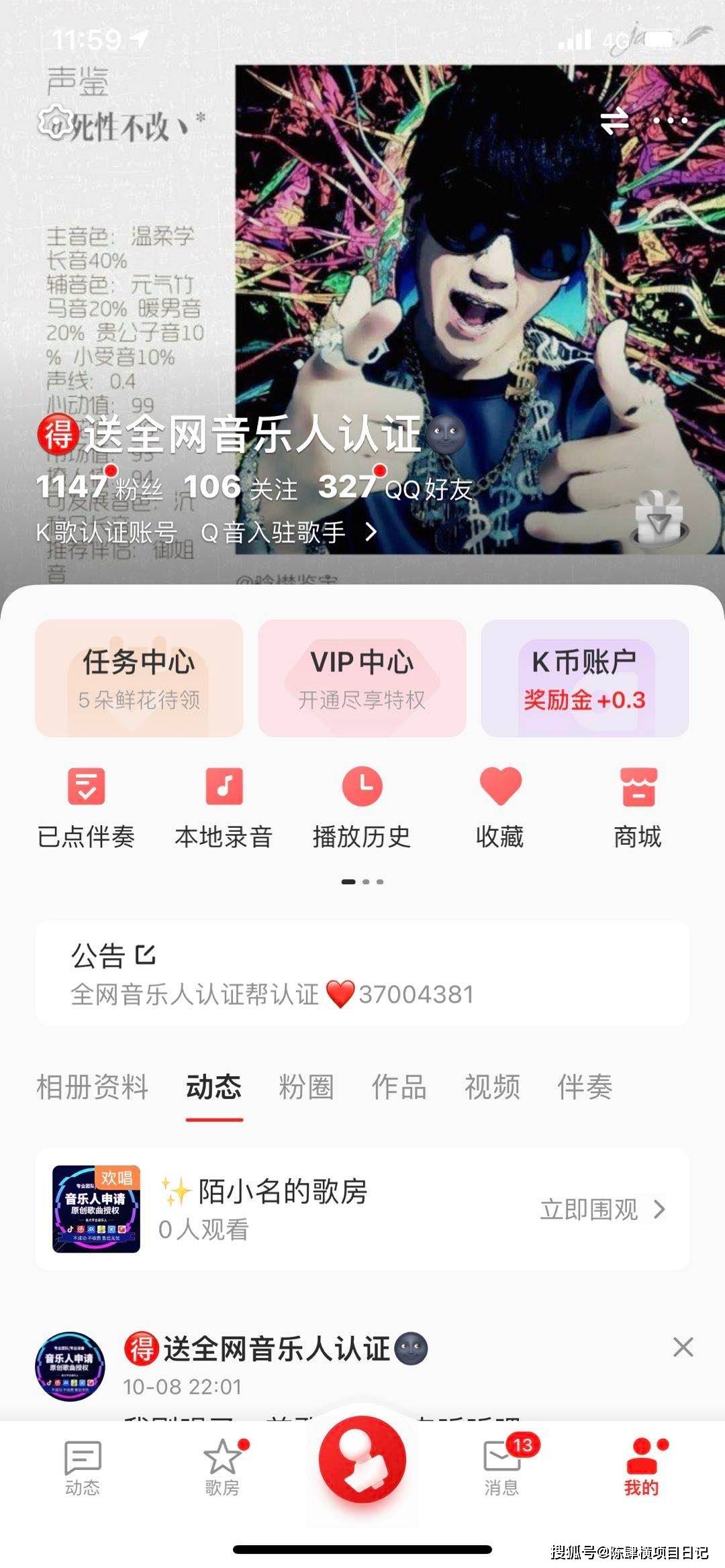725x1568 pixels.
Task: Go to 消息 messages tab
Action: pos(502,1469)
